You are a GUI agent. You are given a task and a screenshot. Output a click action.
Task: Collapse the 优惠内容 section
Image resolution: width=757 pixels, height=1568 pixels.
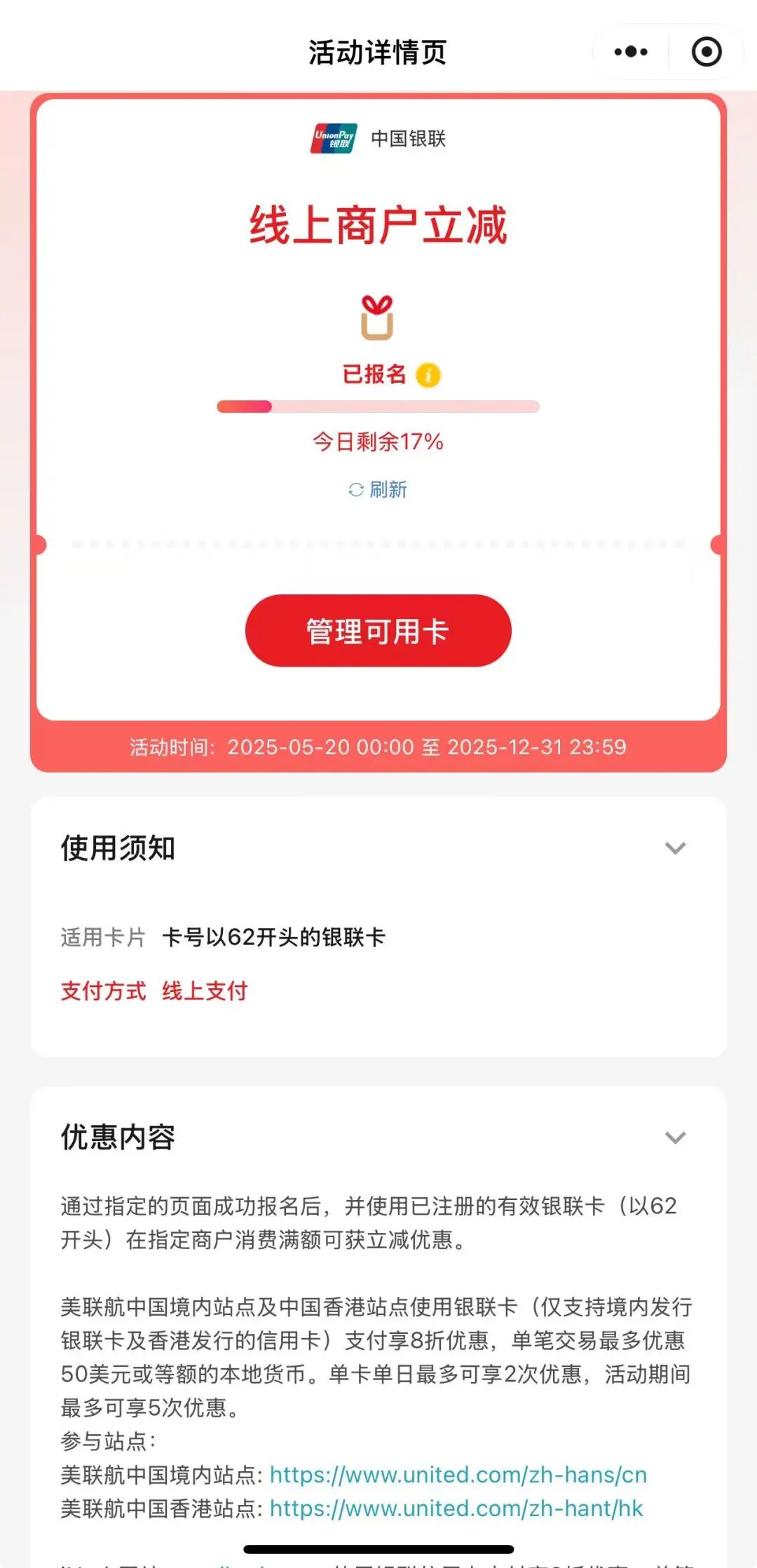point(675,1138)
